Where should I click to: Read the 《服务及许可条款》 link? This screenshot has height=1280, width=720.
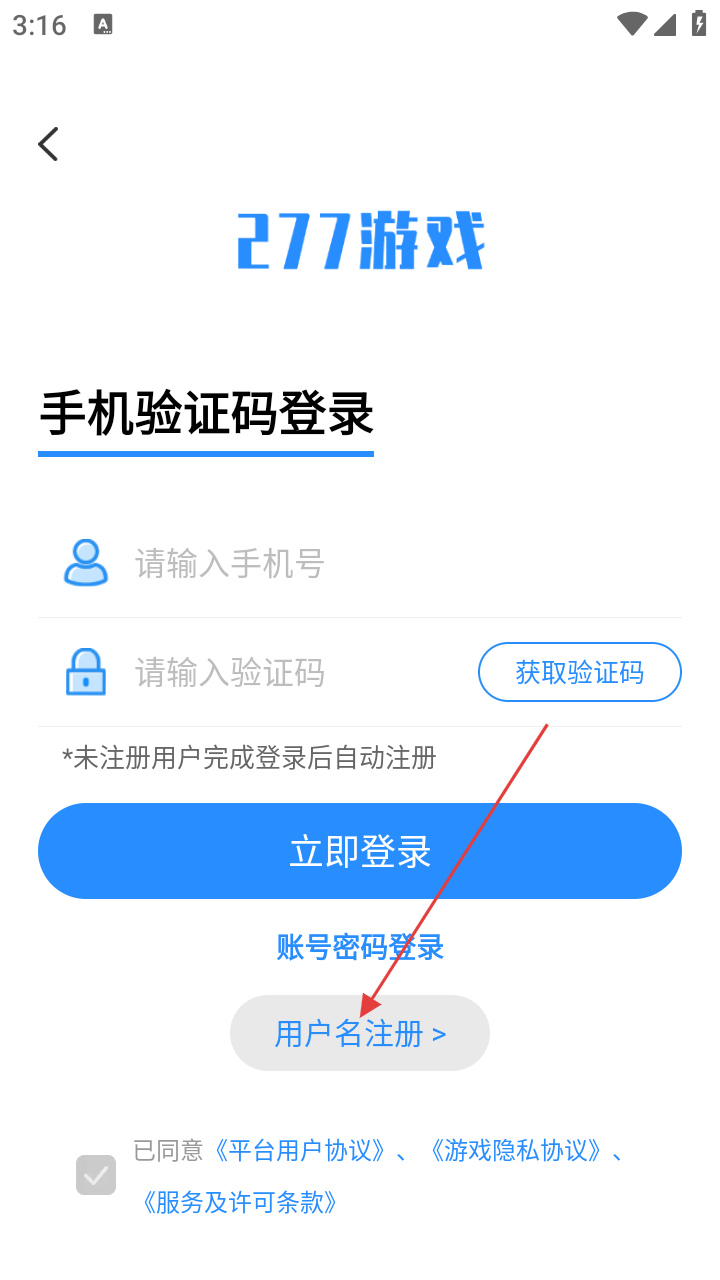tap(240, 1202)
